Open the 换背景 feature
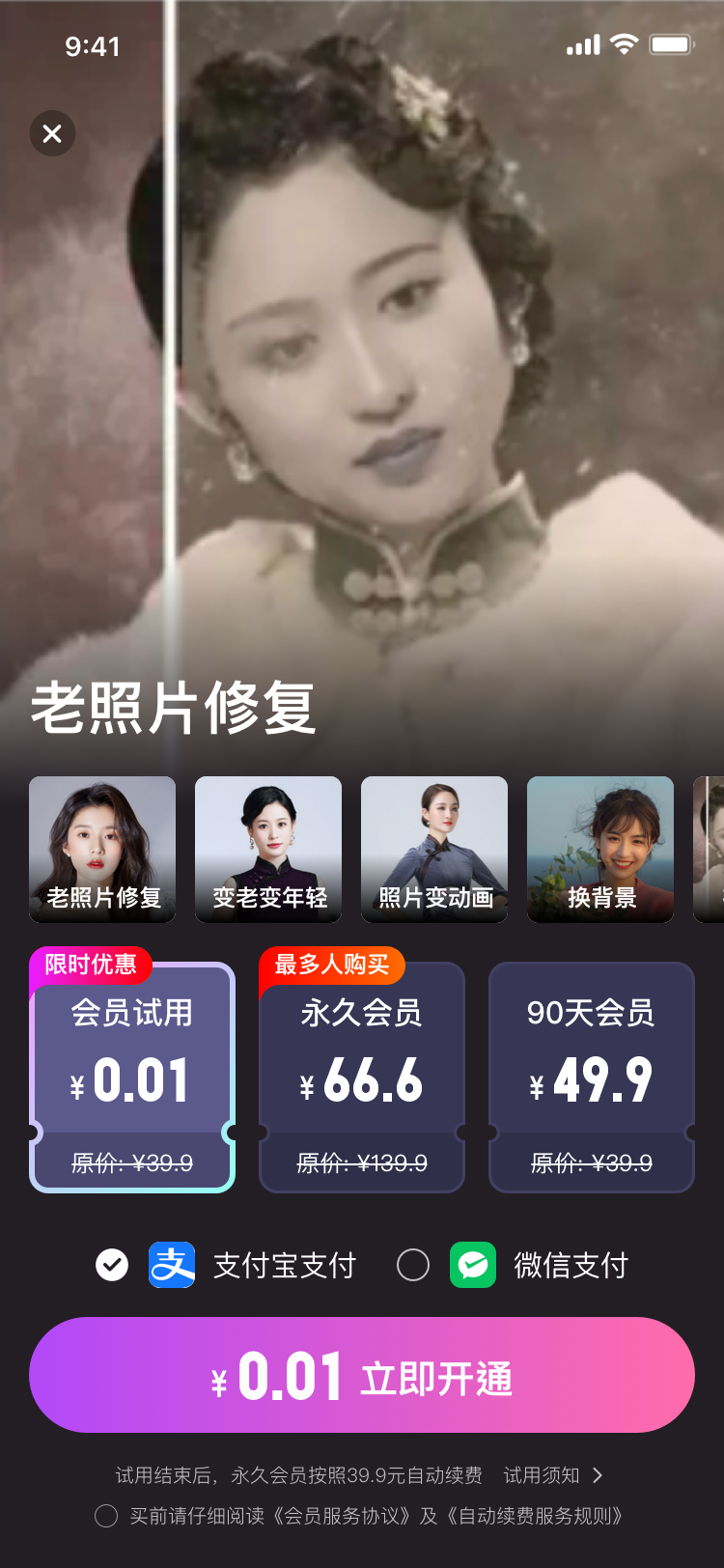This screenshot has height=1568, width=724. [x=599, y=850]
